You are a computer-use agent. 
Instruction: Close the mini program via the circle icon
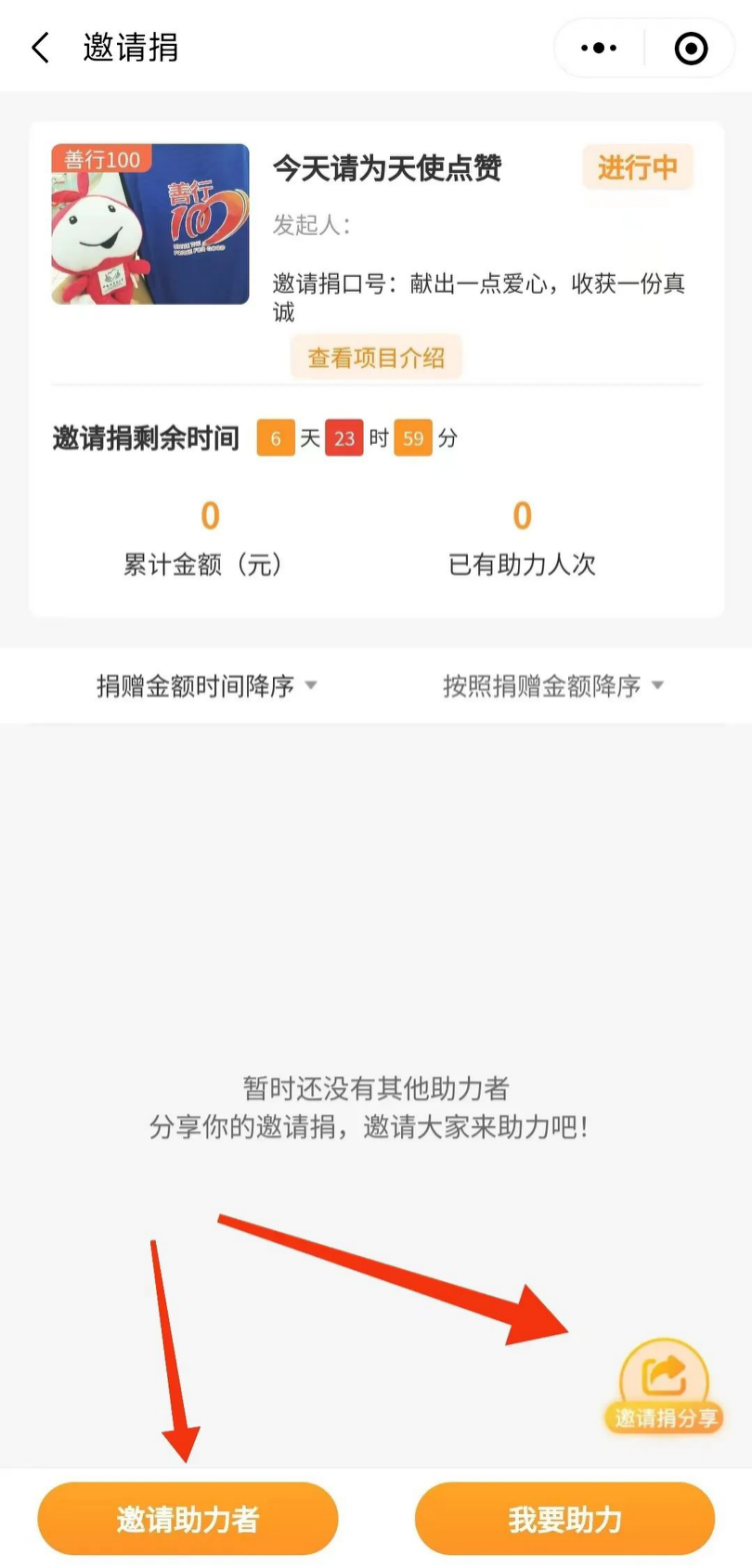point(691,48)
